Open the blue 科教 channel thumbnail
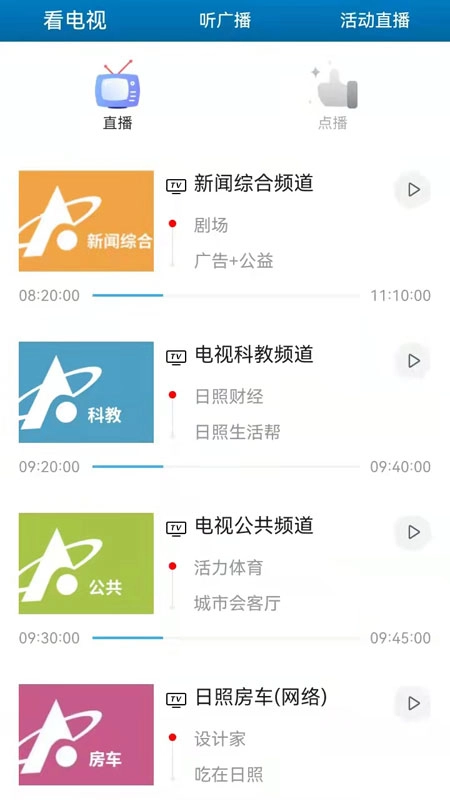The height and width of the screenshot is (800, 450). click(x=86, y=392)
